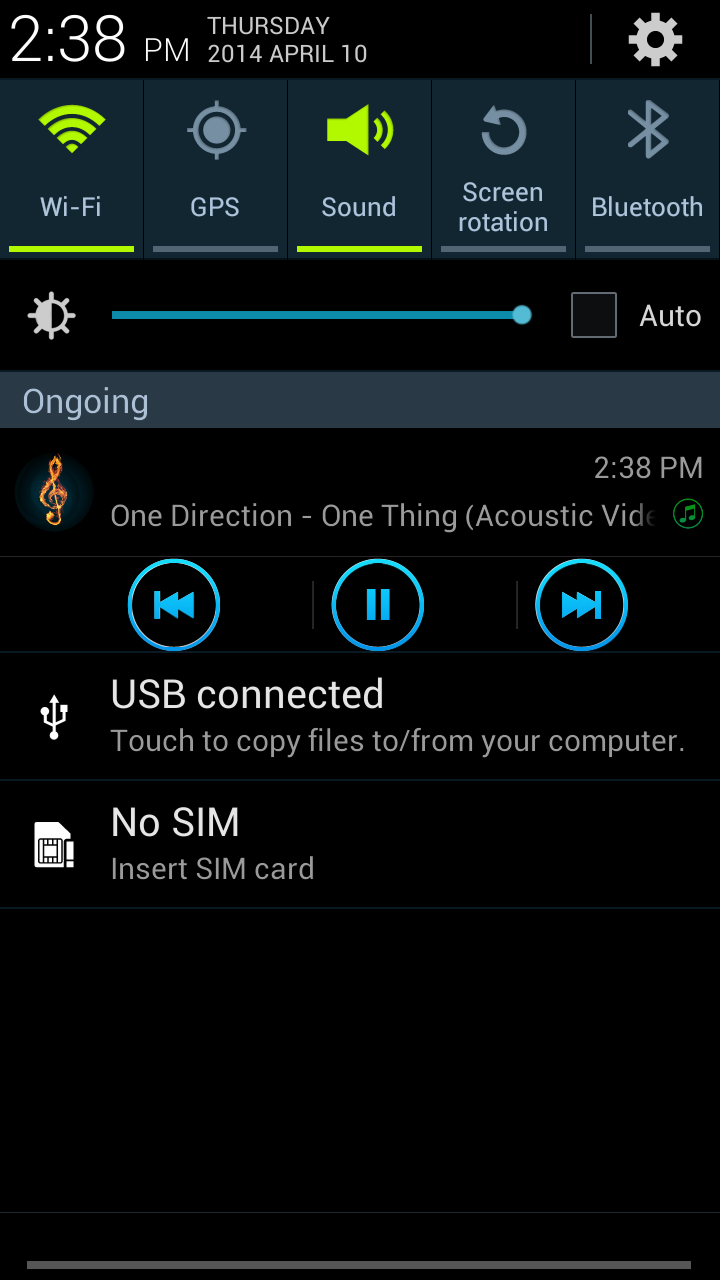
Task: Enable the GPS quick toggle
Action: (215, 169)
